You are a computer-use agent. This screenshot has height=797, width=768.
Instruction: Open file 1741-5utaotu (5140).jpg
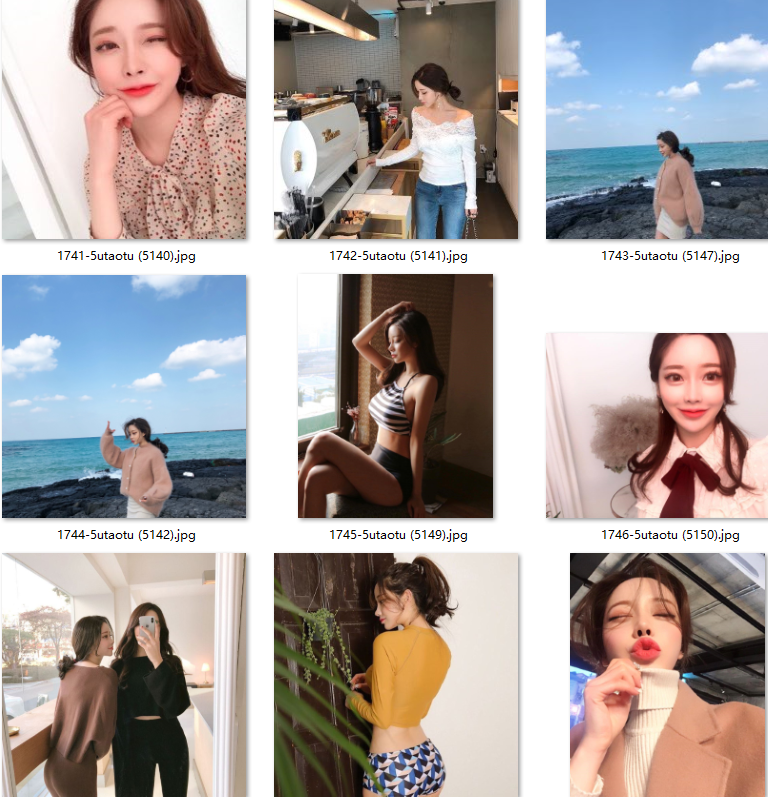[x=124, y=119]
